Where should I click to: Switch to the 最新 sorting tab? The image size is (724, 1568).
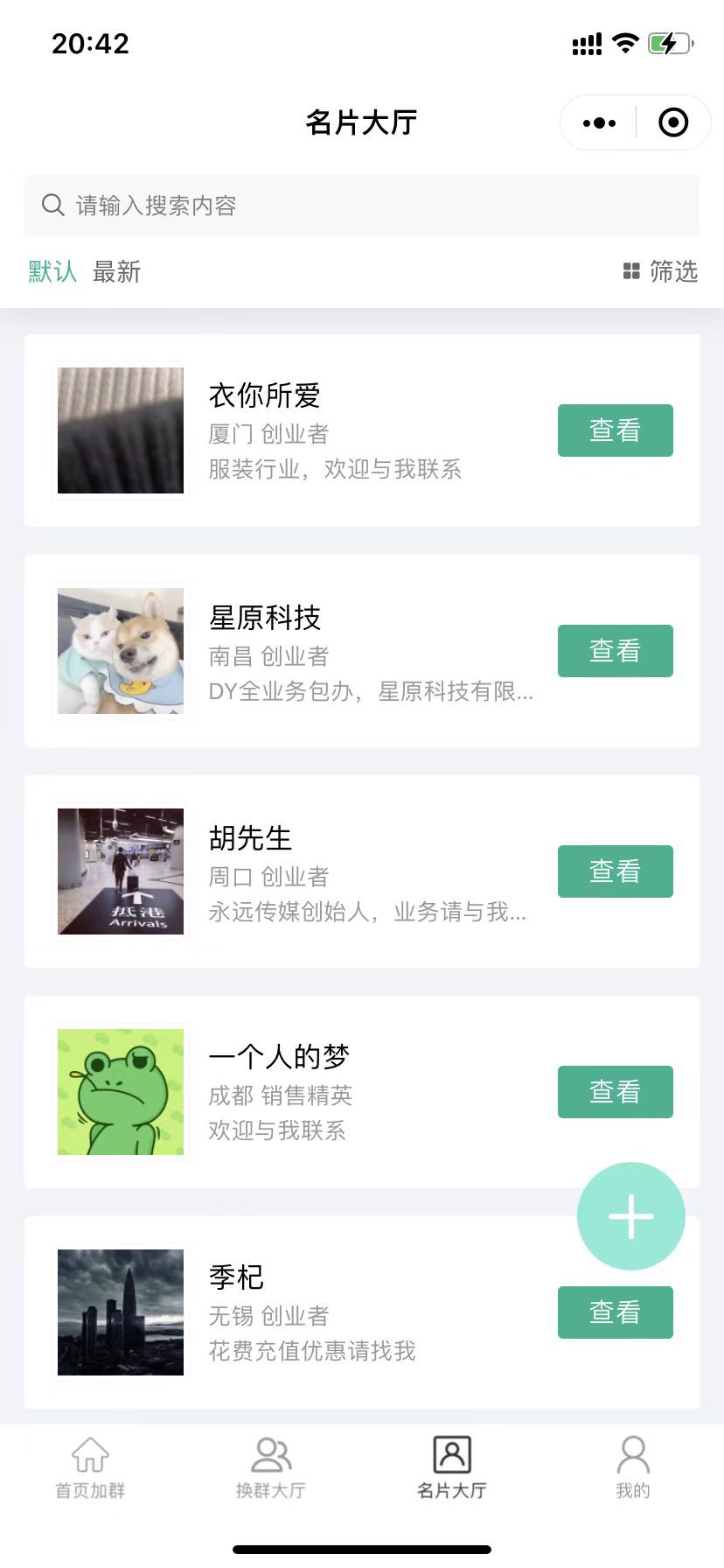tap(116, 271)
